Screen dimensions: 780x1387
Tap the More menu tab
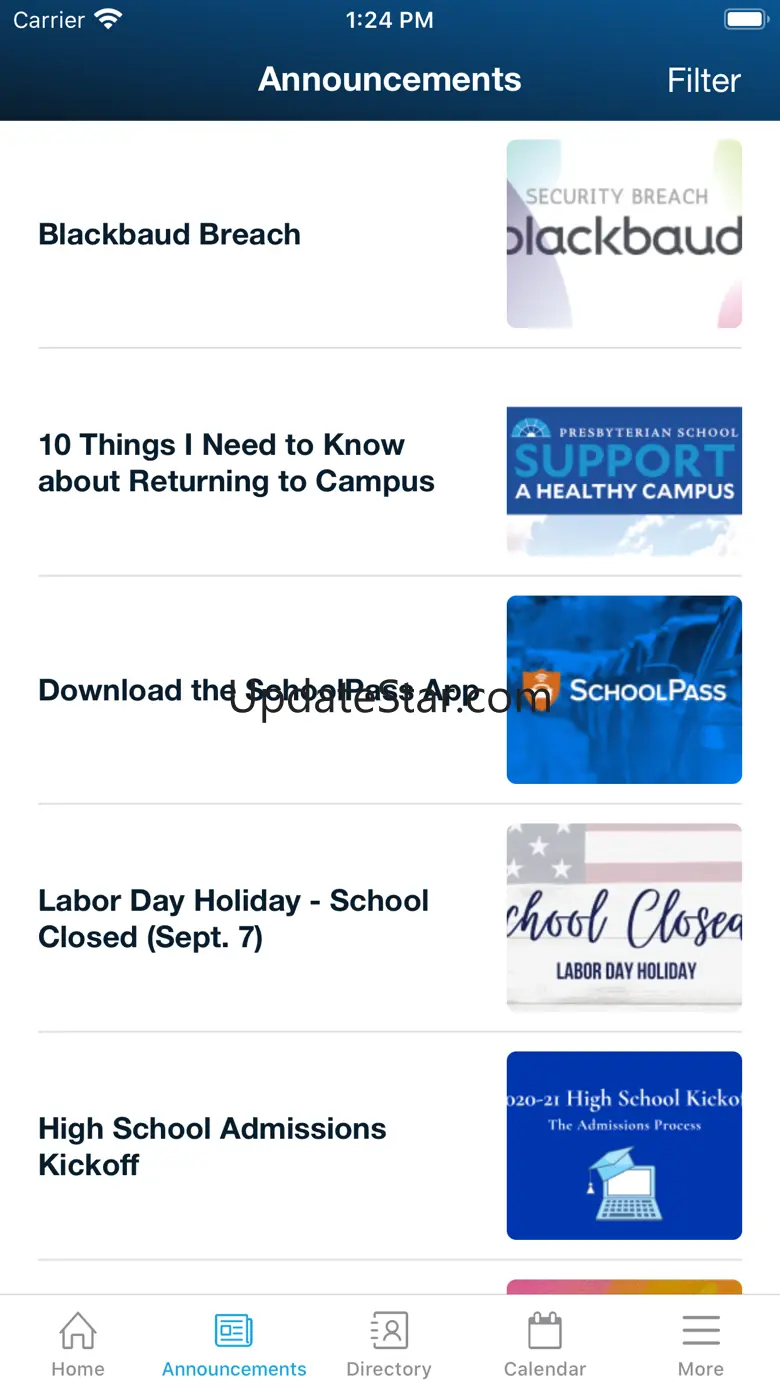click(x=701, y=1344)
